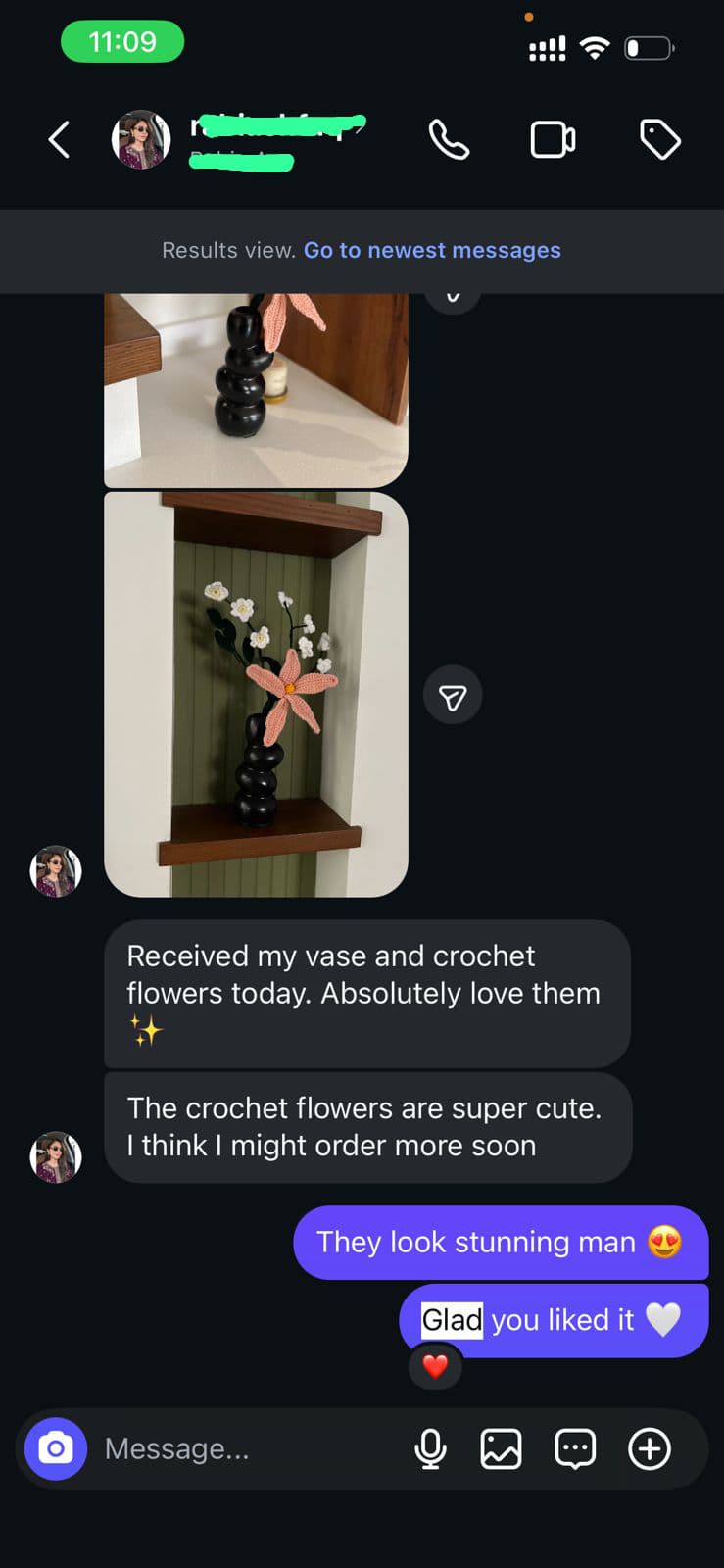Start a voice call
This screenshot has width=724, height=1568.
pos(449,139)
